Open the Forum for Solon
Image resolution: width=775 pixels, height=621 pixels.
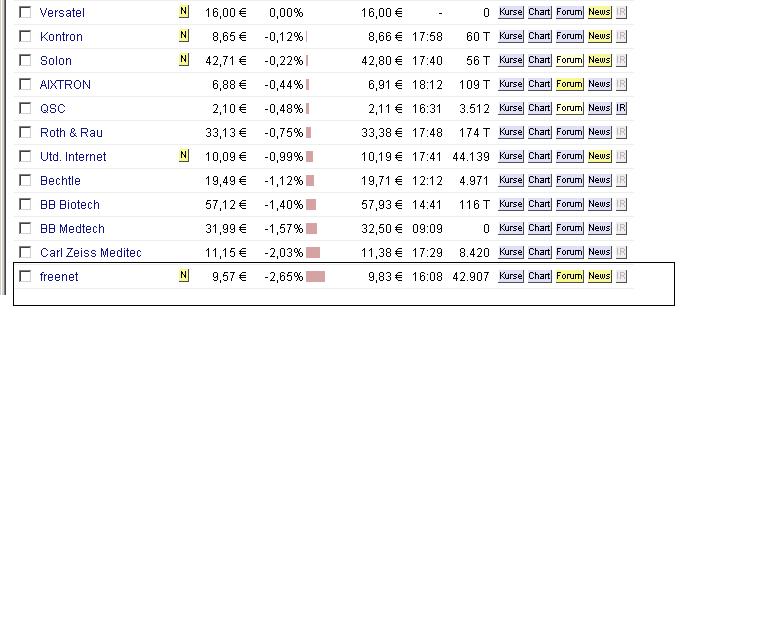[569, 60]
